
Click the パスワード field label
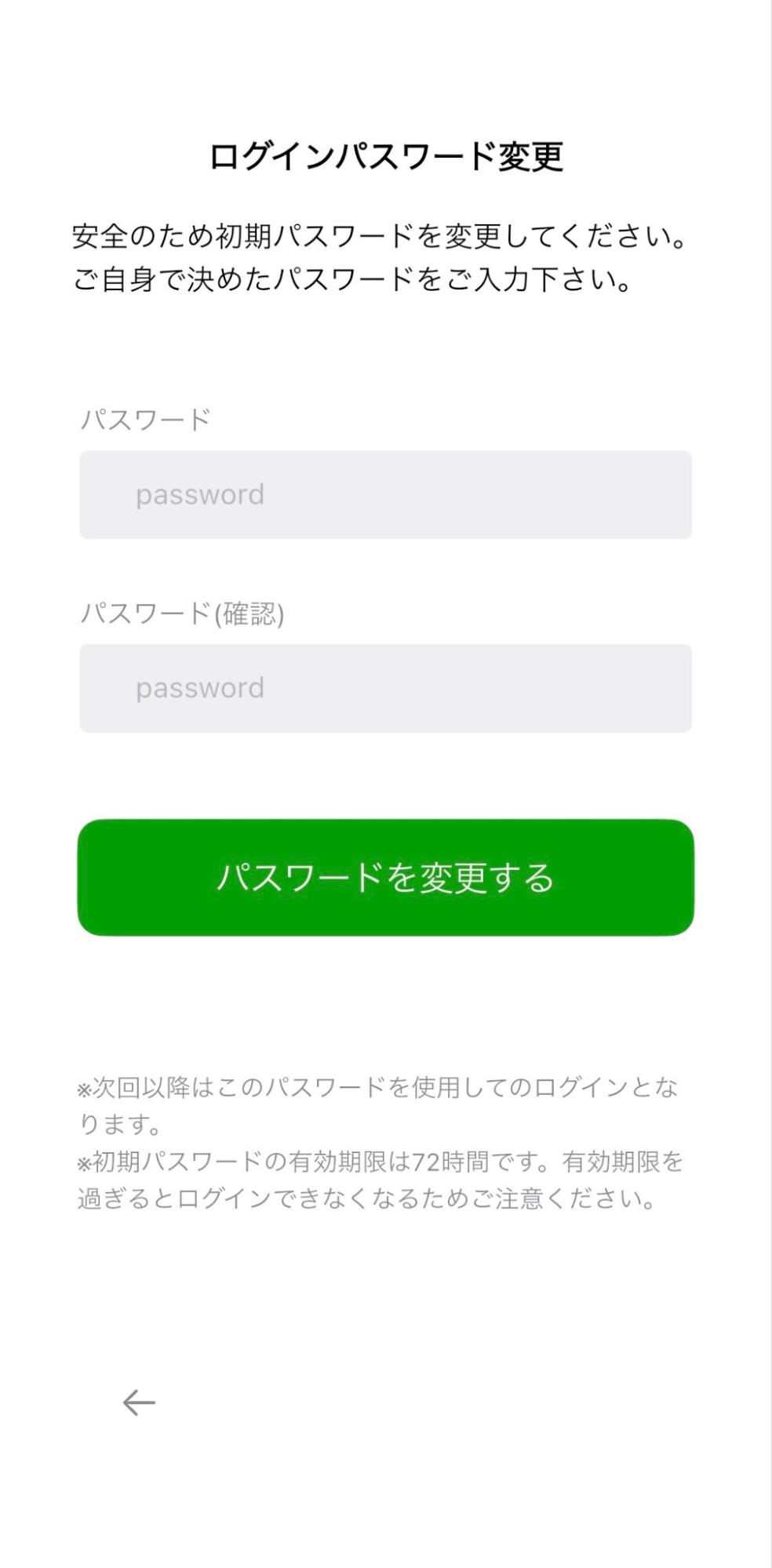(145, 420)
